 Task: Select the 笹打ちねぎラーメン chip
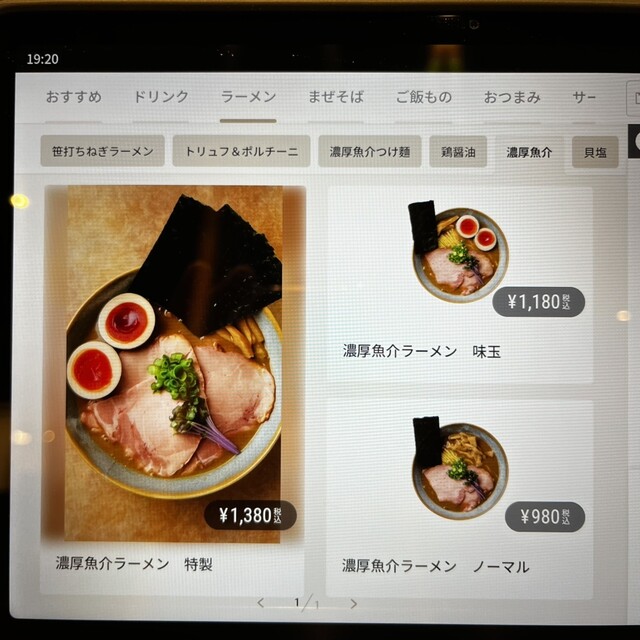pos(103,152)
